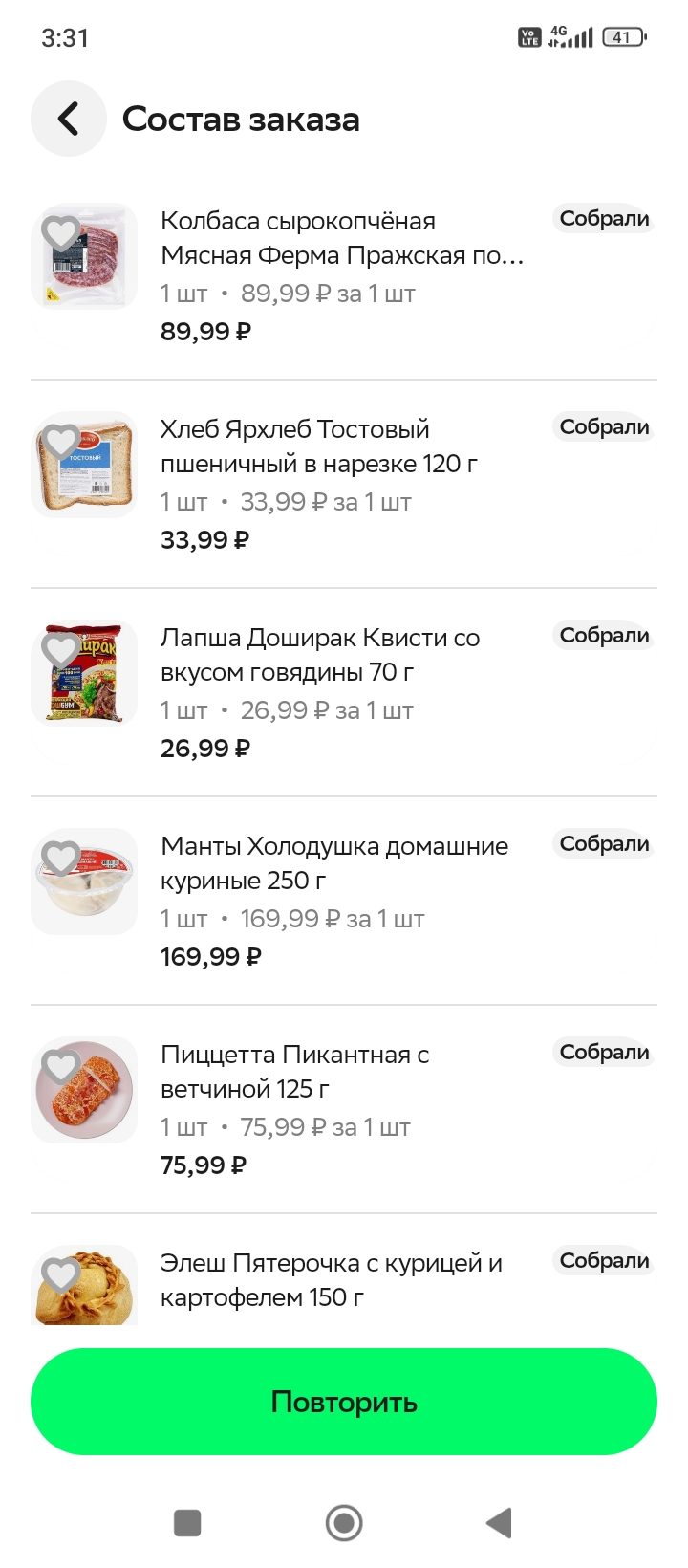Open Хлеб Ярхлеб Тостовый пшеничный product
Screen dimensions: 688x1568
tap(318, 446)
